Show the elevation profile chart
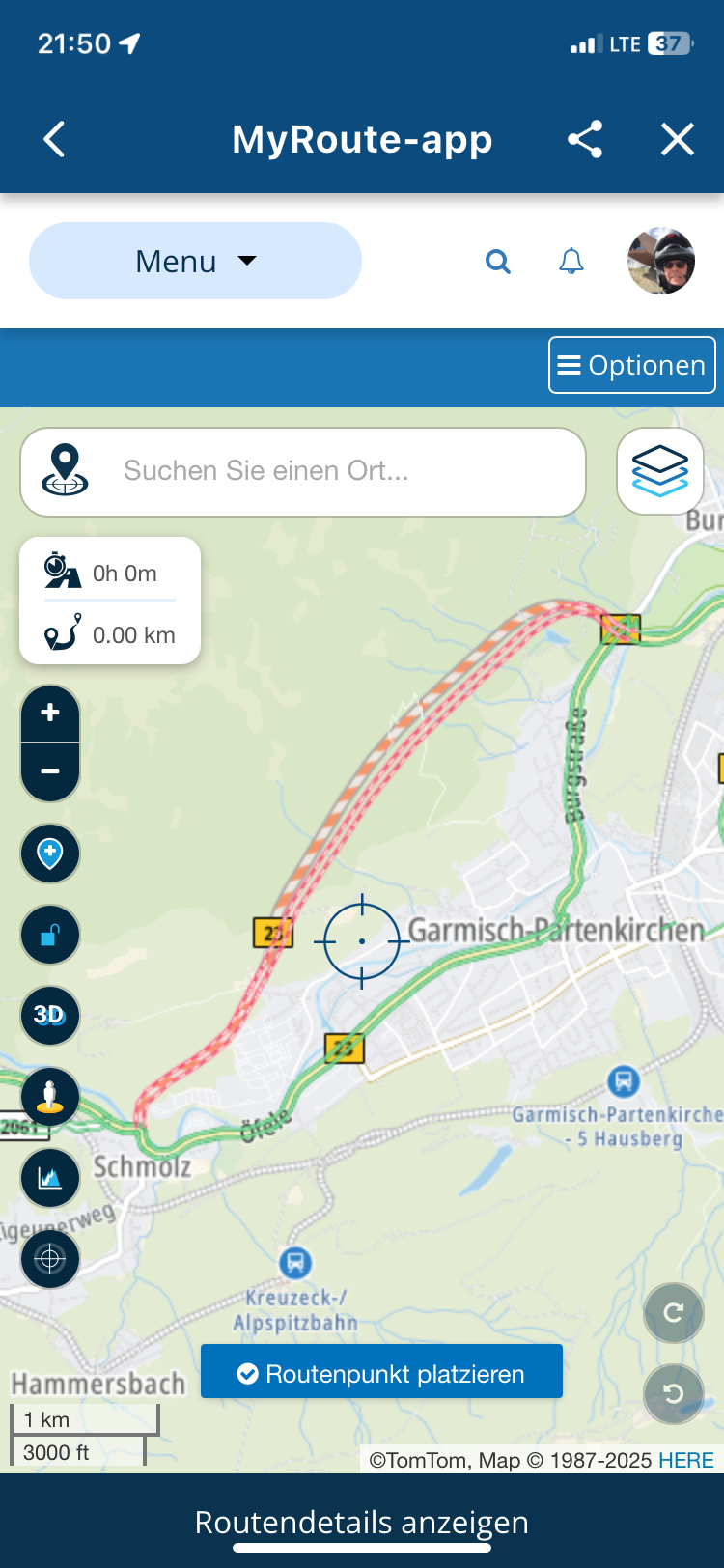 click(x=50, y=1177)
